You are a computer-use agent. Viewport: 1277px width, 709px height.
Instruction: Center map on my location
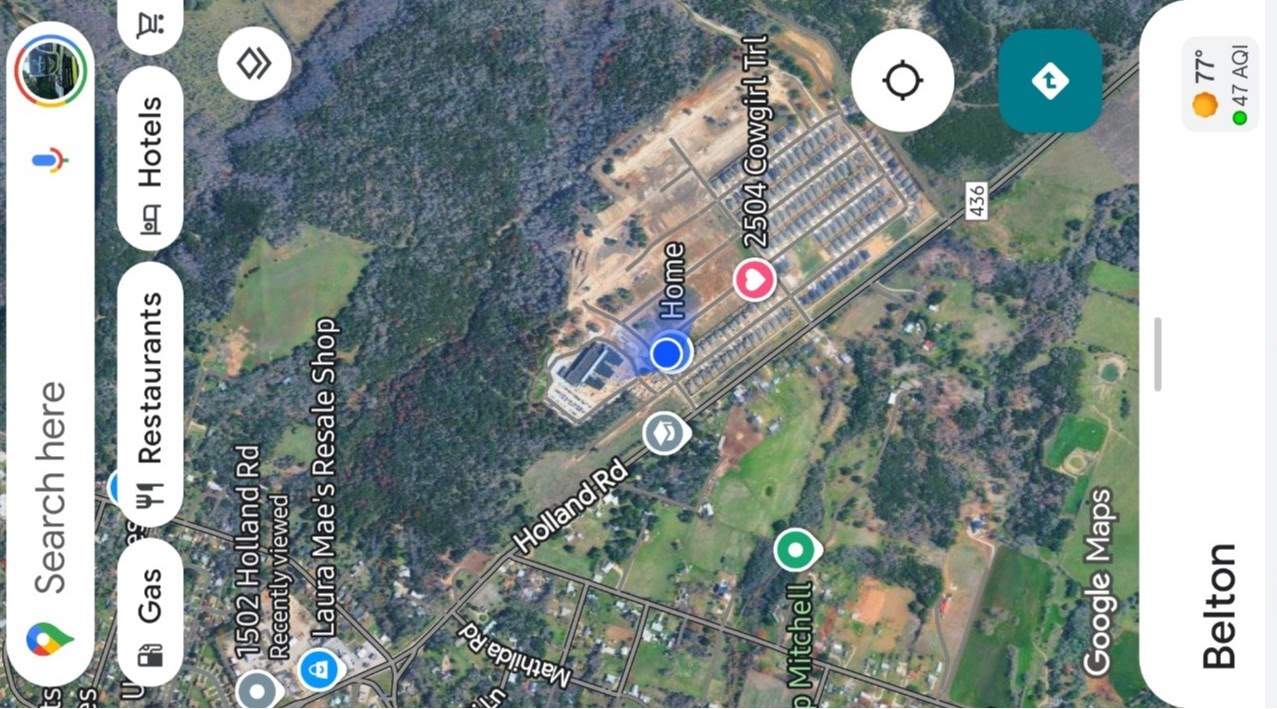click(903, 81)
